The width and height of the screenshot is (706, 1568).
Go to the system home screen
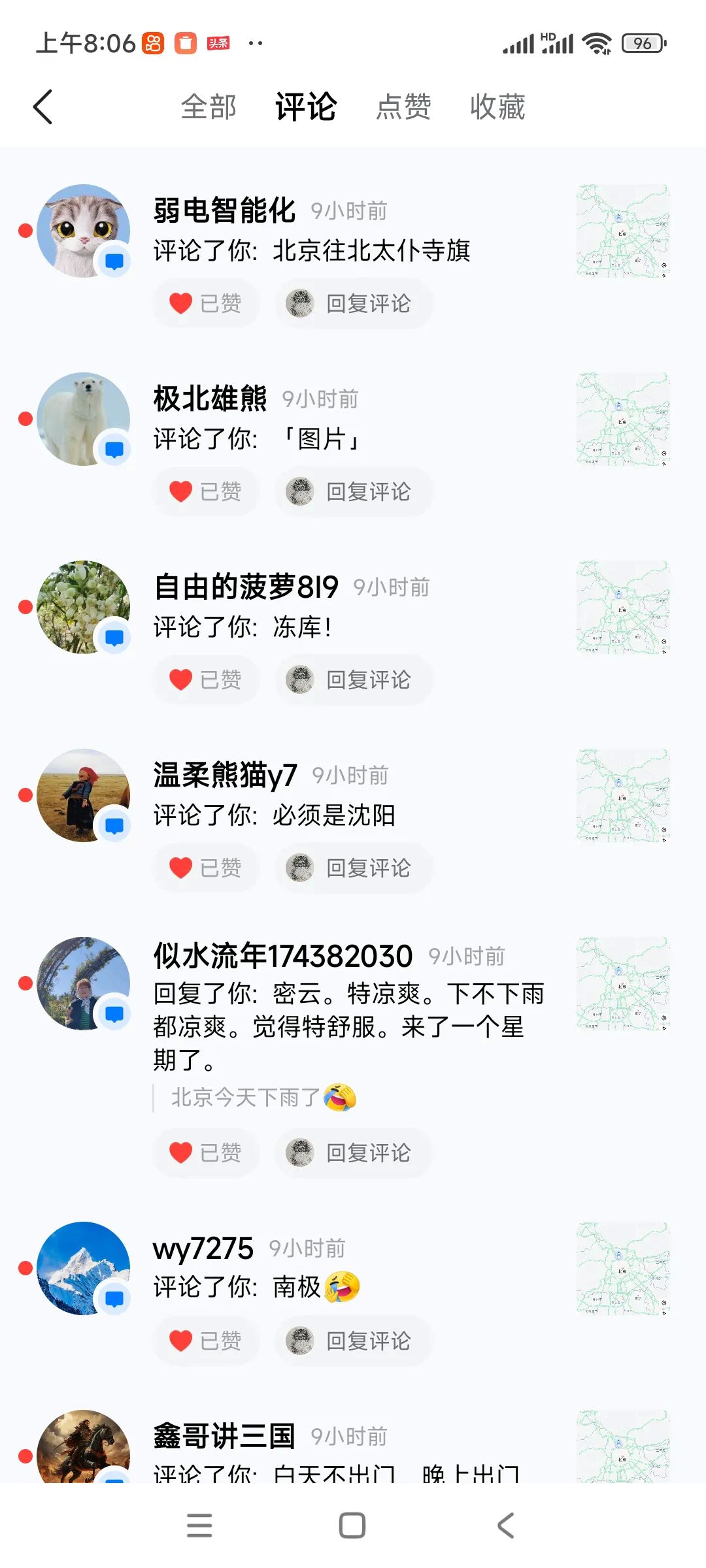click(352, 1526)
